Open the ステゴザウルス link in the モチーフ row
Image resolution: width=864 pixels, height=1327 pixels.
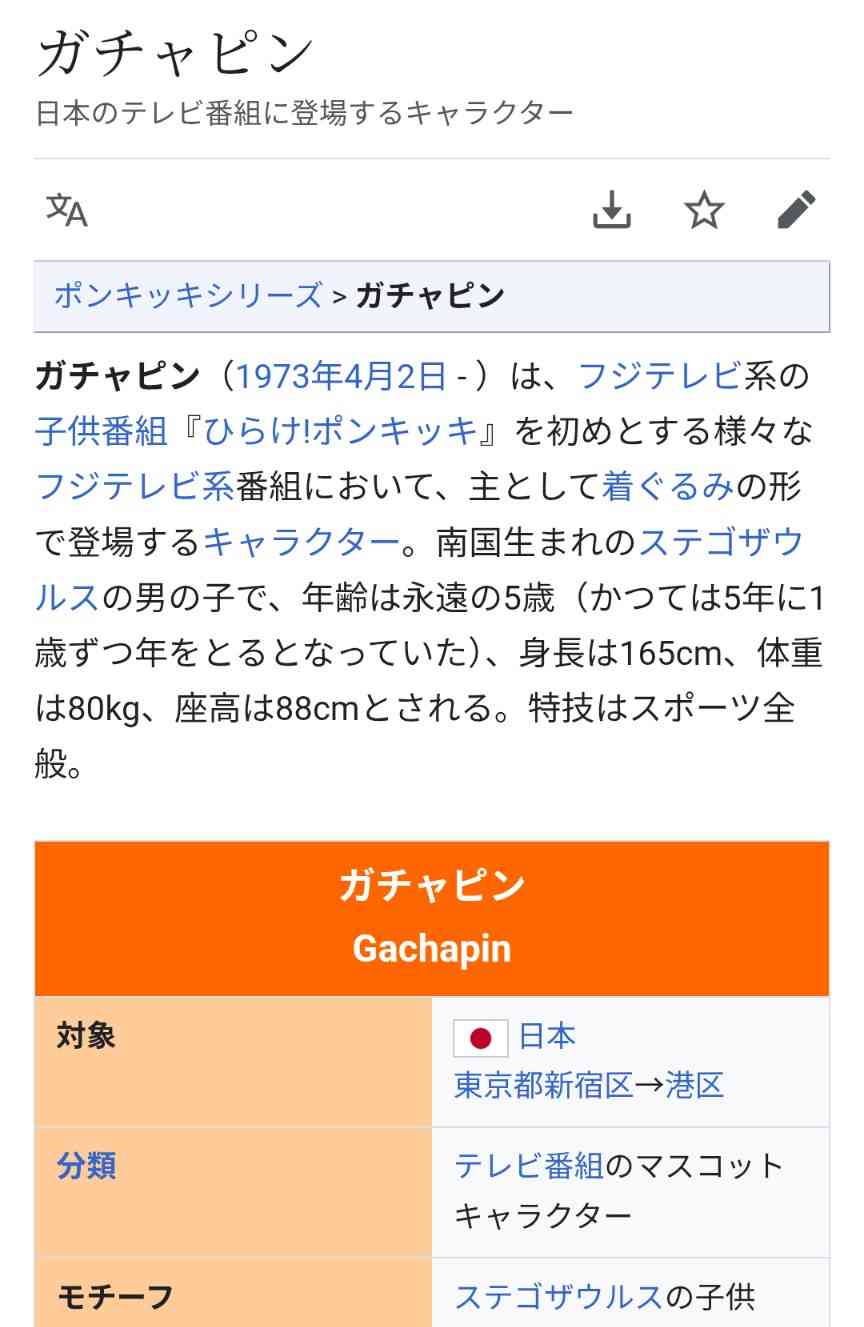tap(555, 1297)
